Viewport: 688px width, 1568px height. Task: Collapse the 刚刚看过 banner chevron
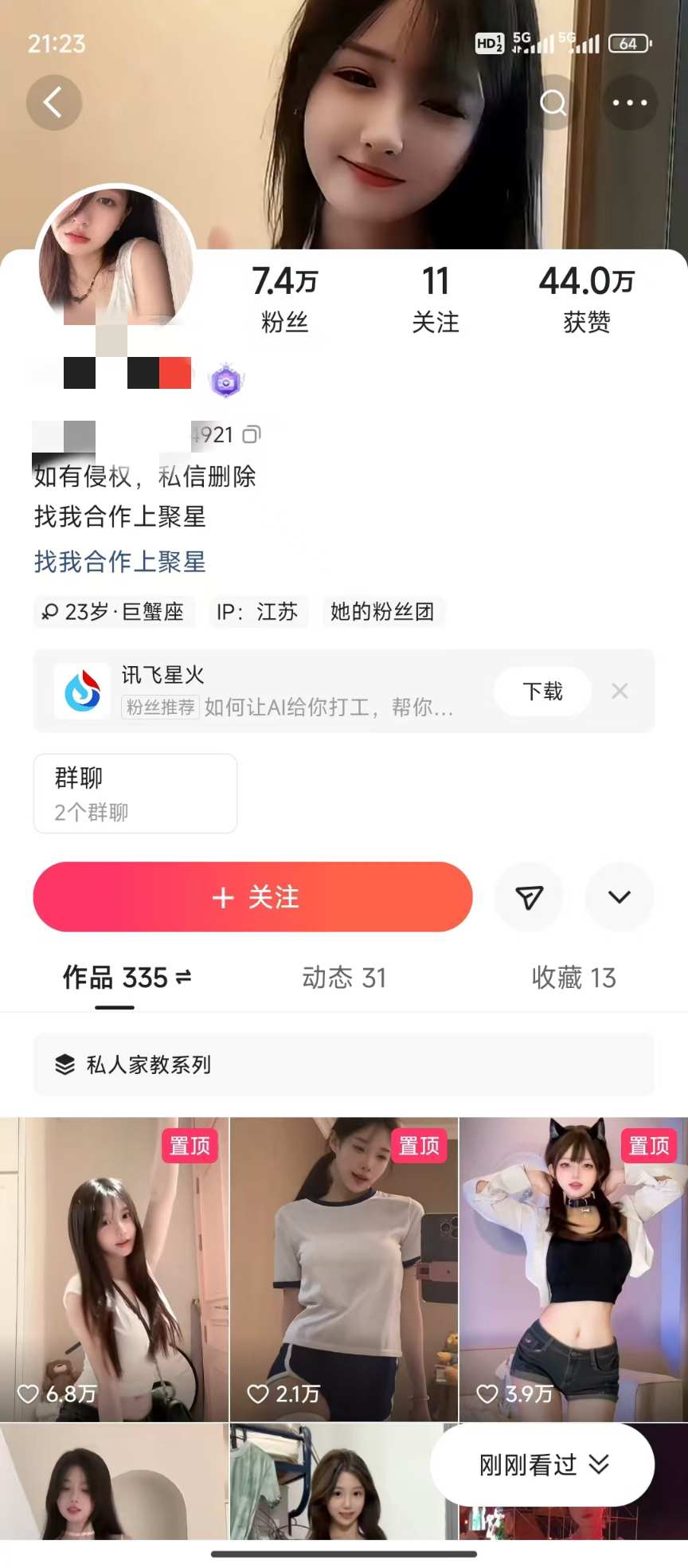click(x=600, y=1464)
